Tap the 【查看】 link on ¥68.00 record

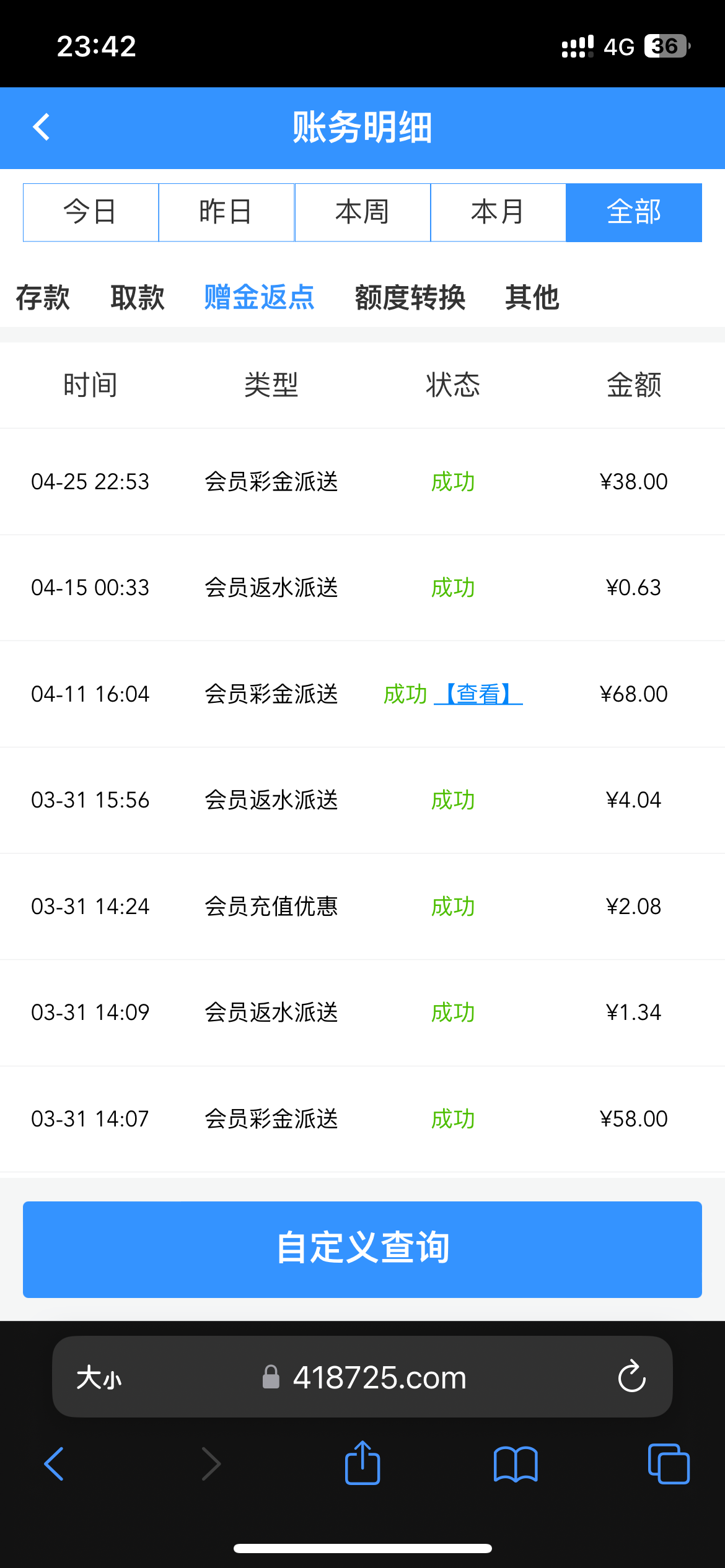point(478,694)
